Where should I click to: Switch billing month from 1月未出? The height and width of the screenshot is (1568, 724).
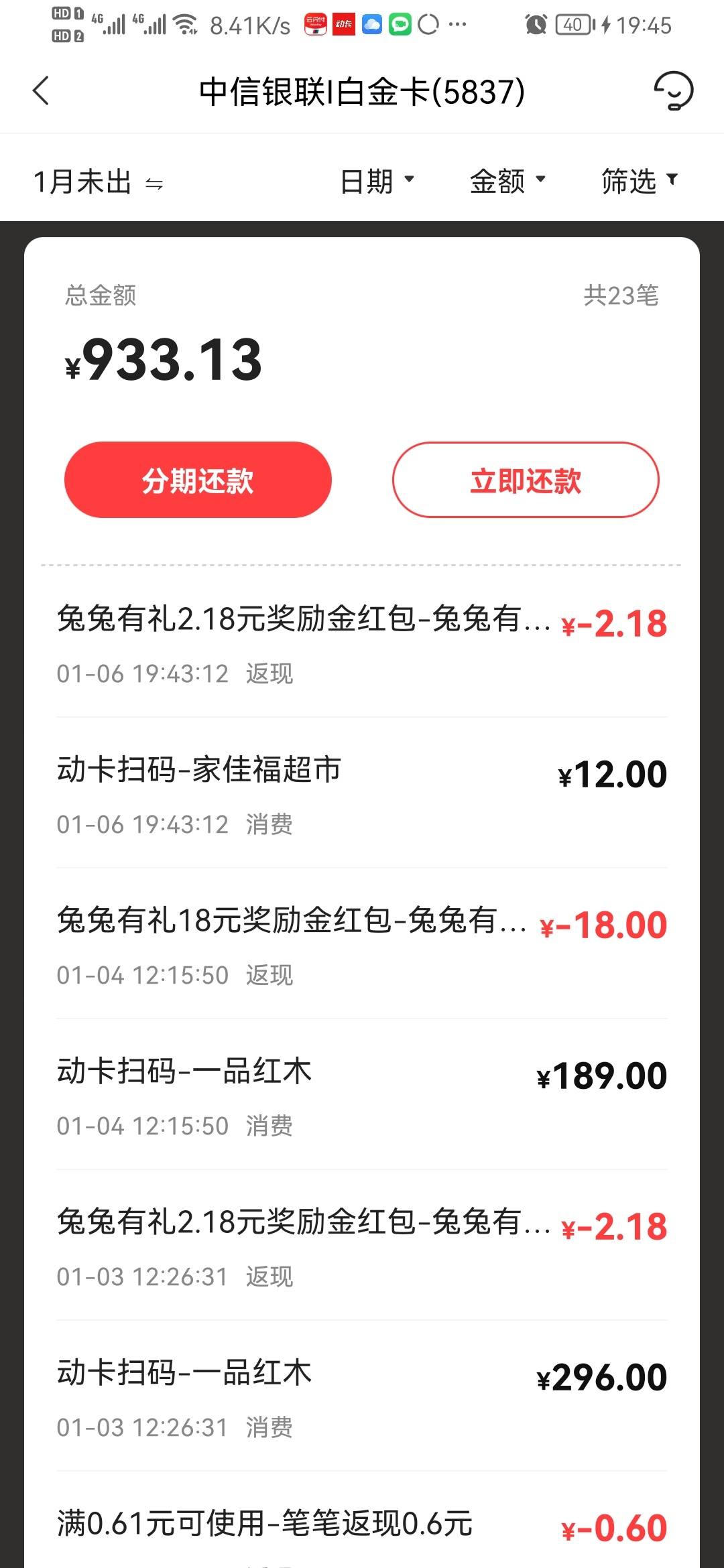pos(99,182)
